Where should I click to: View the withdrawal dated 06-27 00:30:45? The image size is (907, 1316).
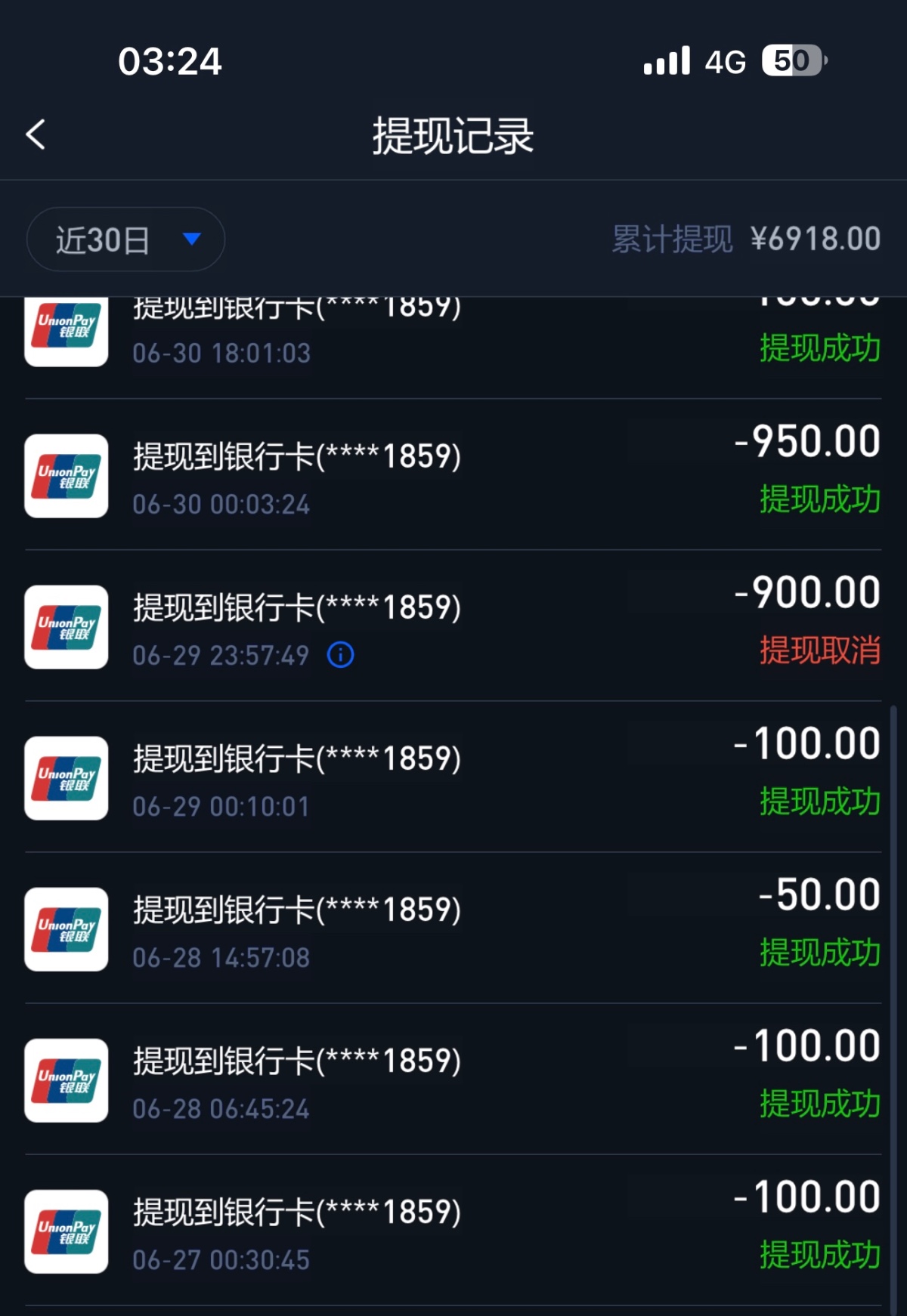453,1231
